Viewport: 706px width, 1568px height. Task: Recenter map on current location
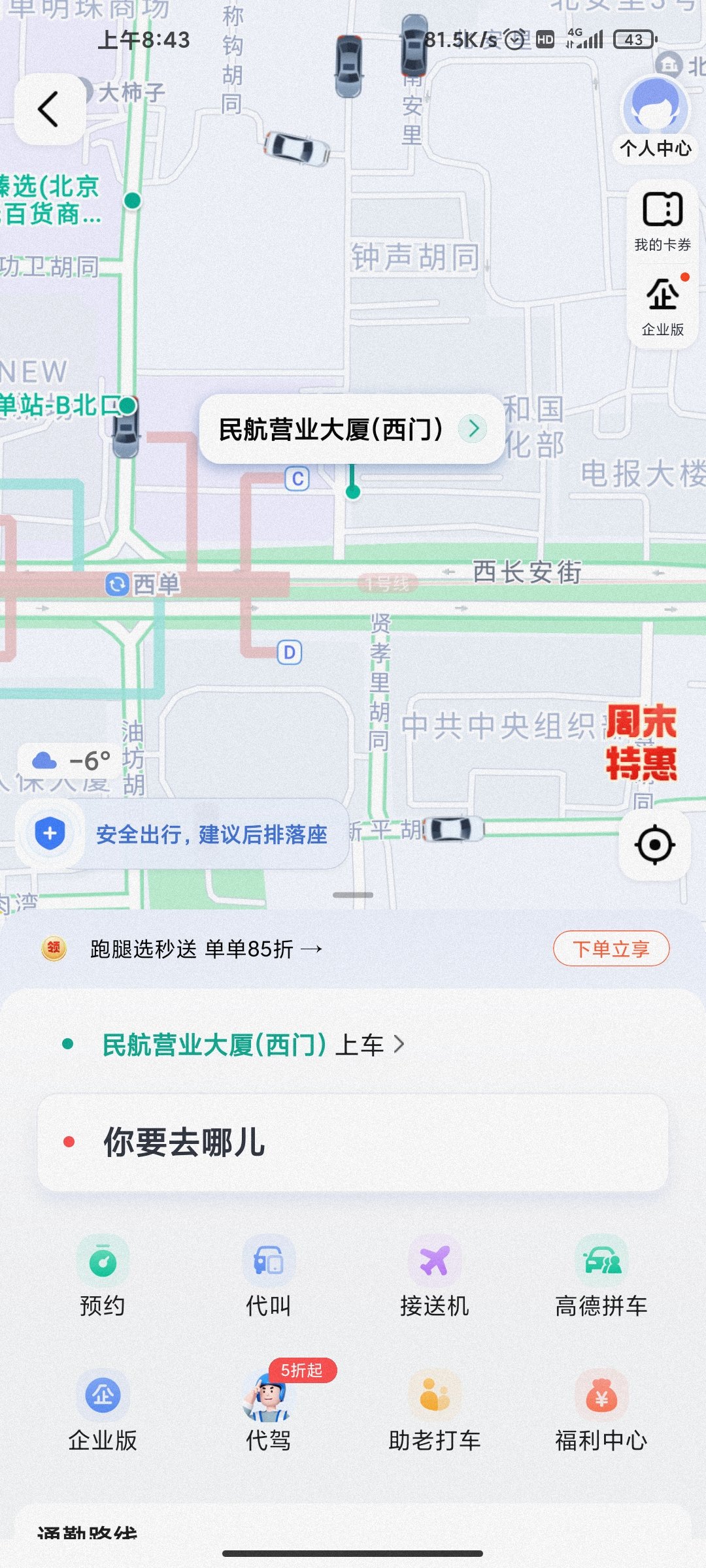point(654,845)
